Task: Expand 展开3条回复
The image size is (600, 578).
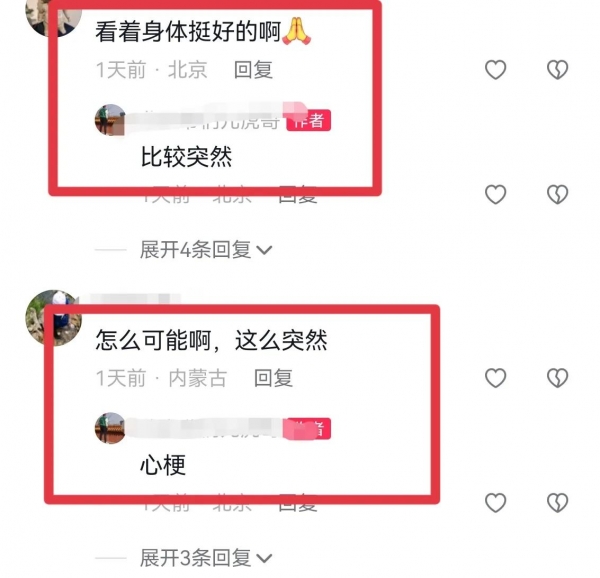Action: point(206,557)
